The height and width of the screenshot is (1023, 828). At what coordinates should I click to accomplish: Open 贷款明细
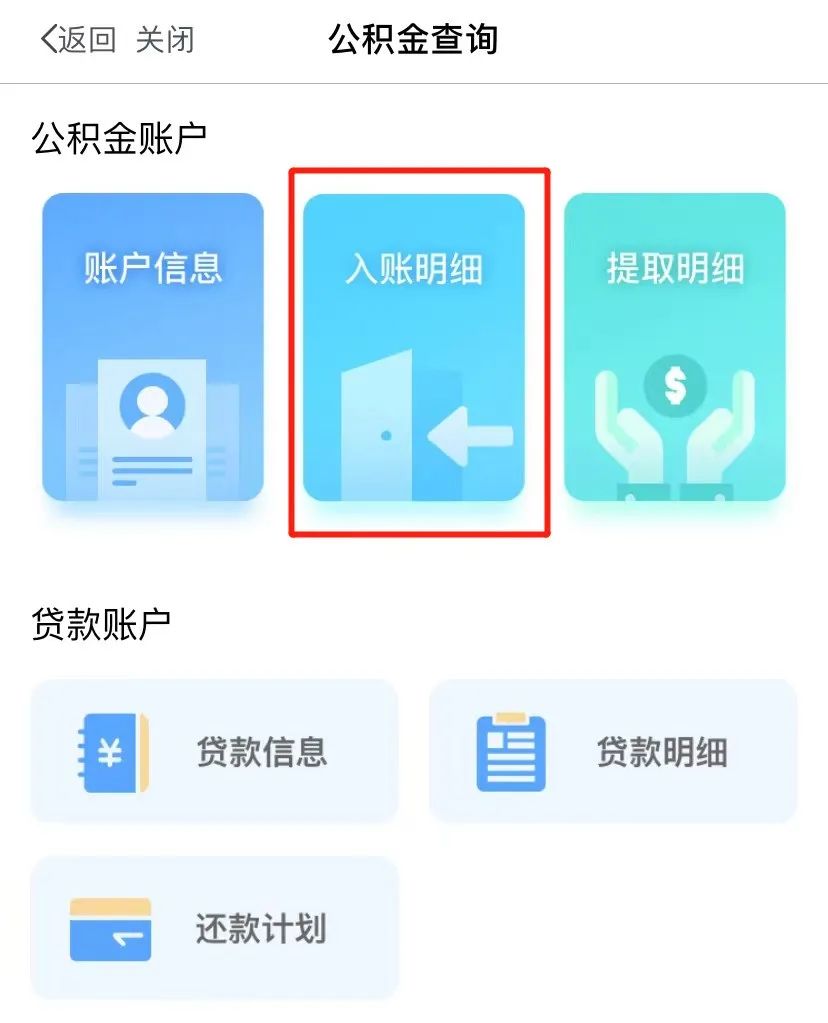(613, 751)
